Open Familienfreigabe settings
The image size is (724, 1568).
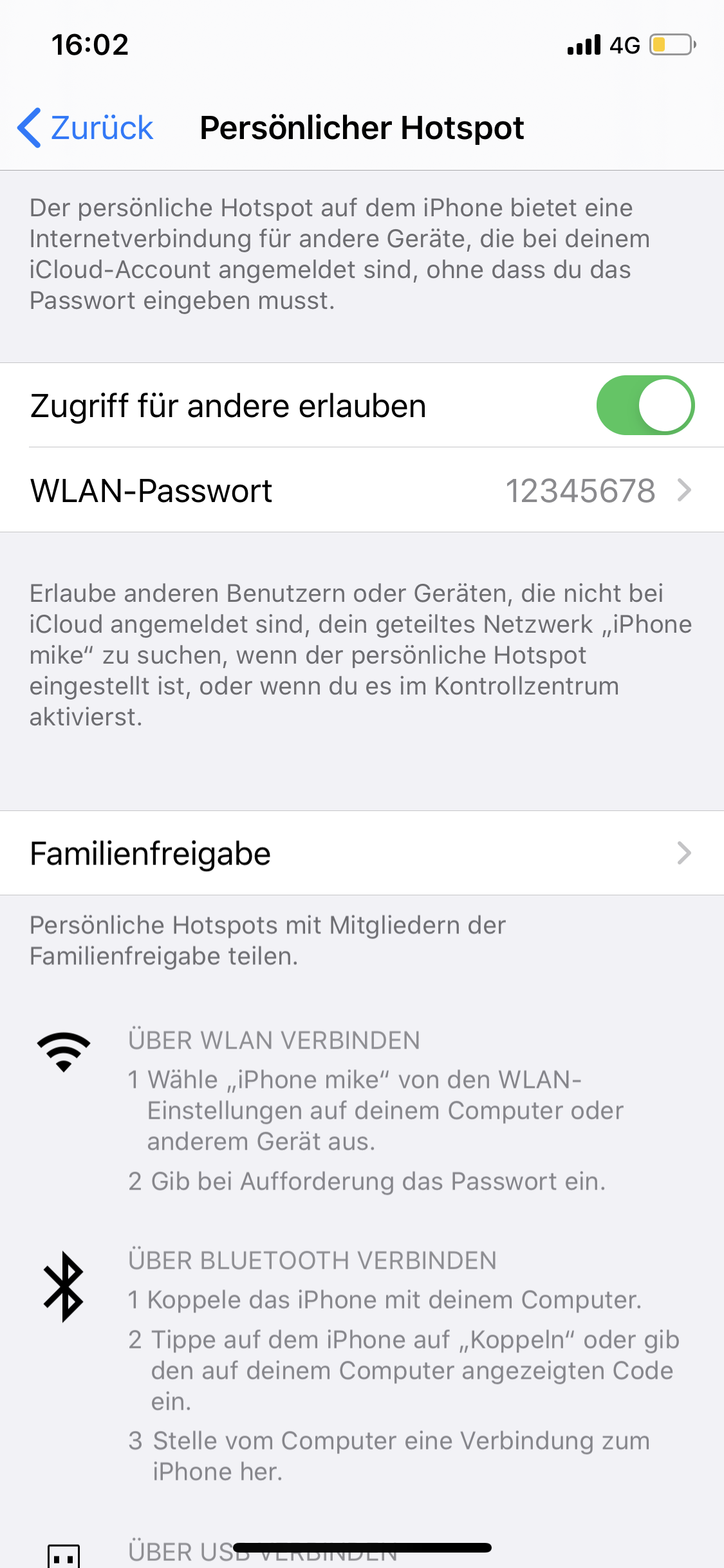point(362,854)
